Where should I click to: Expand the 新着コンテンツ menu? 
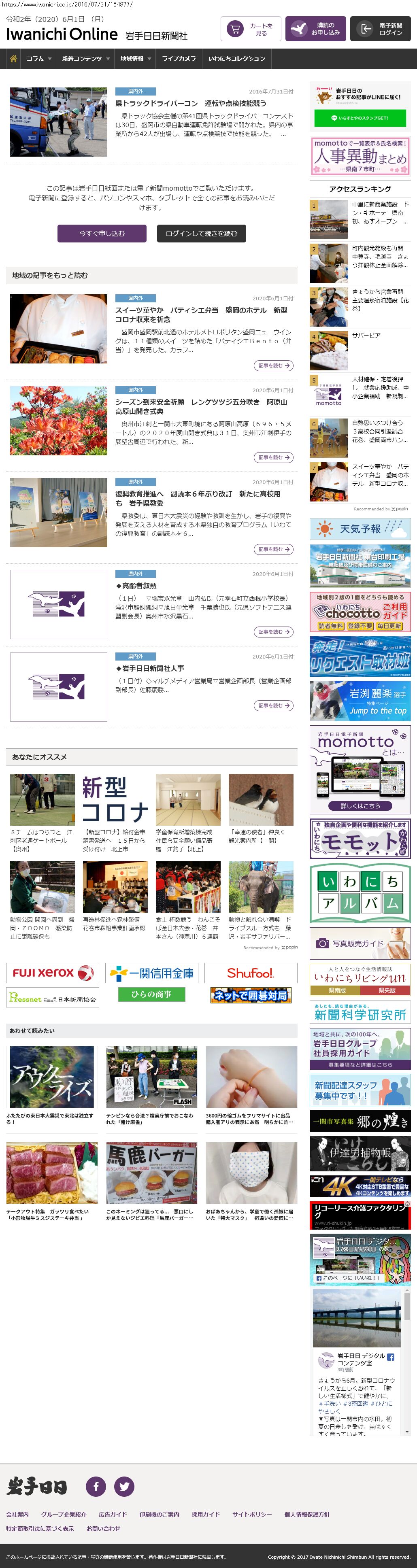[85, 58]
